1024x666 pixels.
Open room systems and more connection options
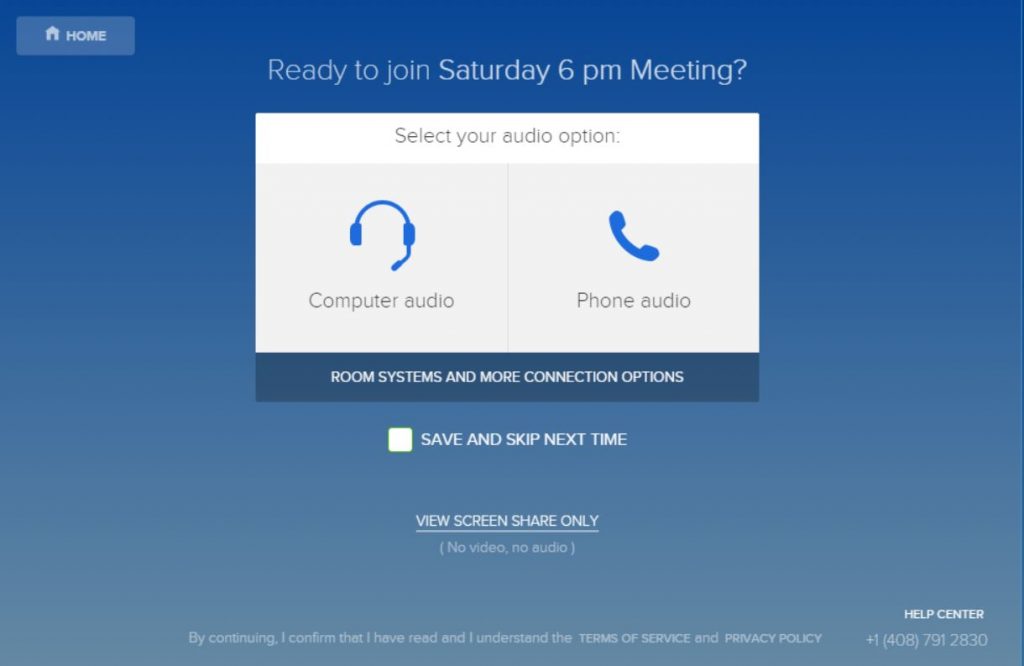tap(507, 377)
